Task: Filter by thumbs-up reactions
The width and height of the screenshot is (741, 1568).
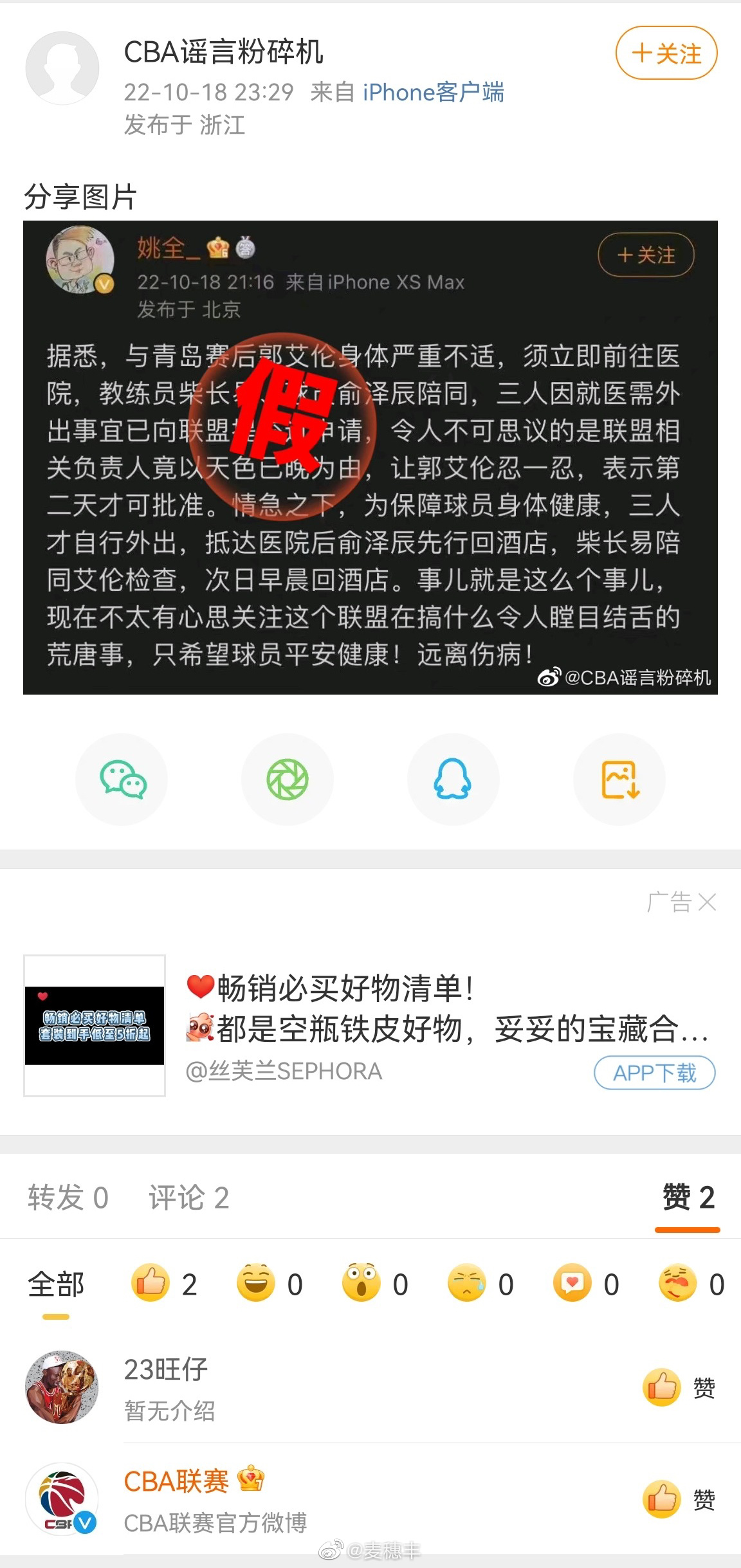Action: 163,1284
